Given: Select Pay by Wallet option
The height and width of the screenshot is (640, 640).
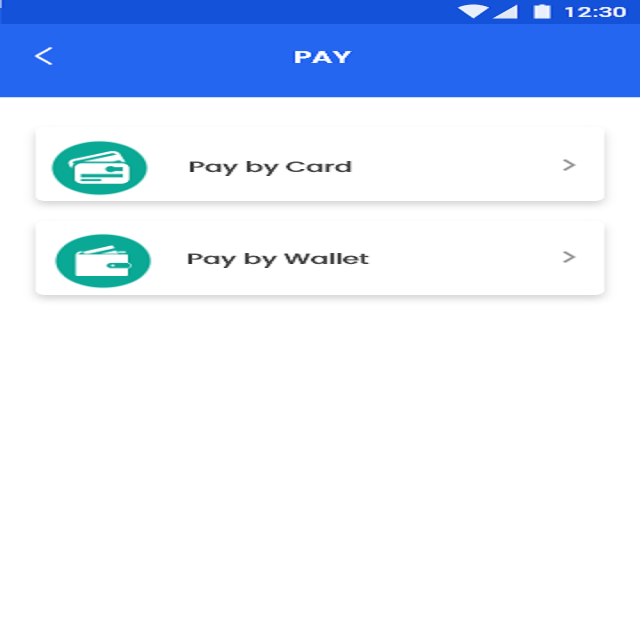Looking at the screenshot, I should [x=320, y=258].
